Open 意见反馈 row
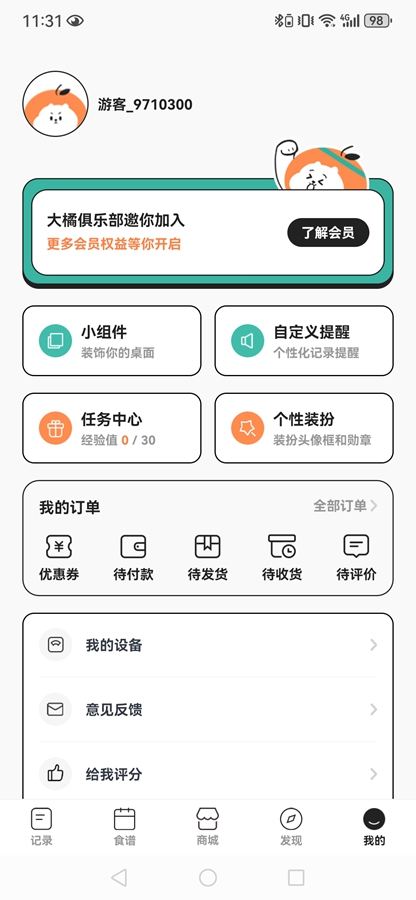The height and width of the screenshot is (900, 416). coord(208,709)
